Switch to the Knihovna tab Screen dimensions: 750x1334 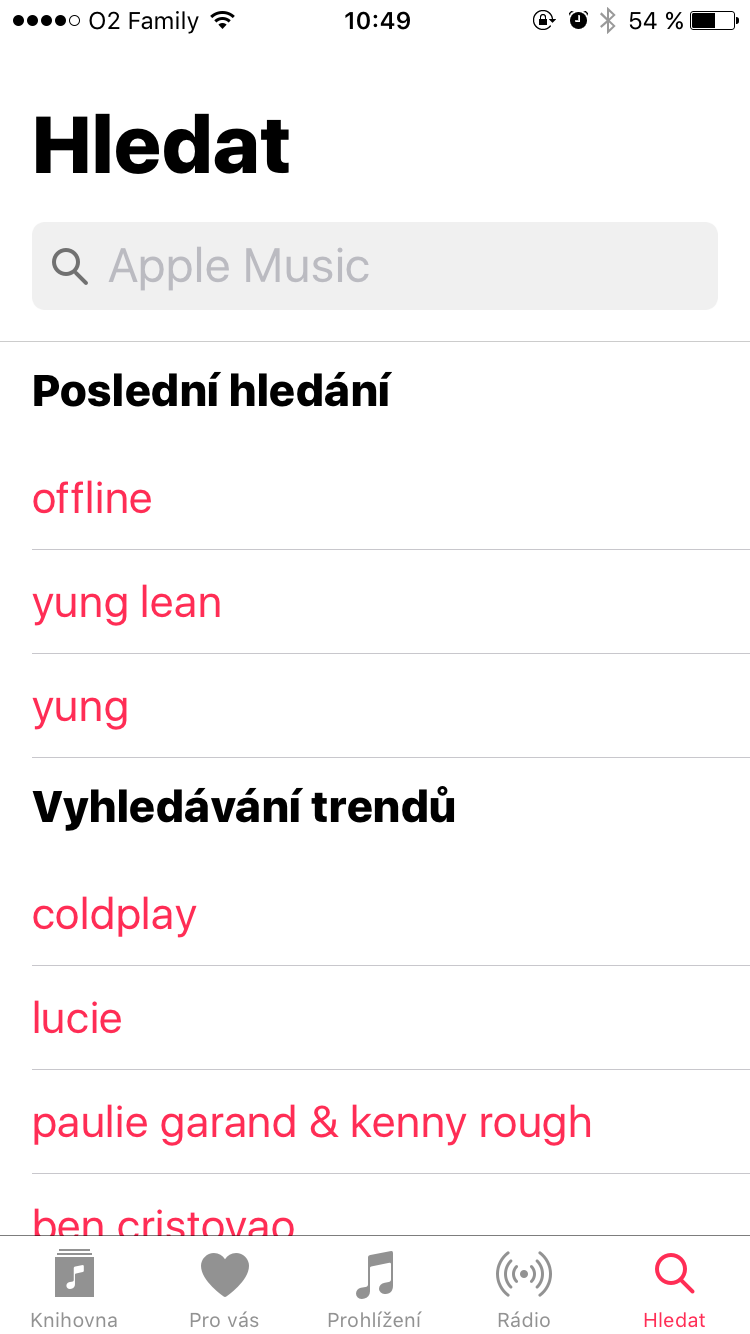(x=74, y=1288)
